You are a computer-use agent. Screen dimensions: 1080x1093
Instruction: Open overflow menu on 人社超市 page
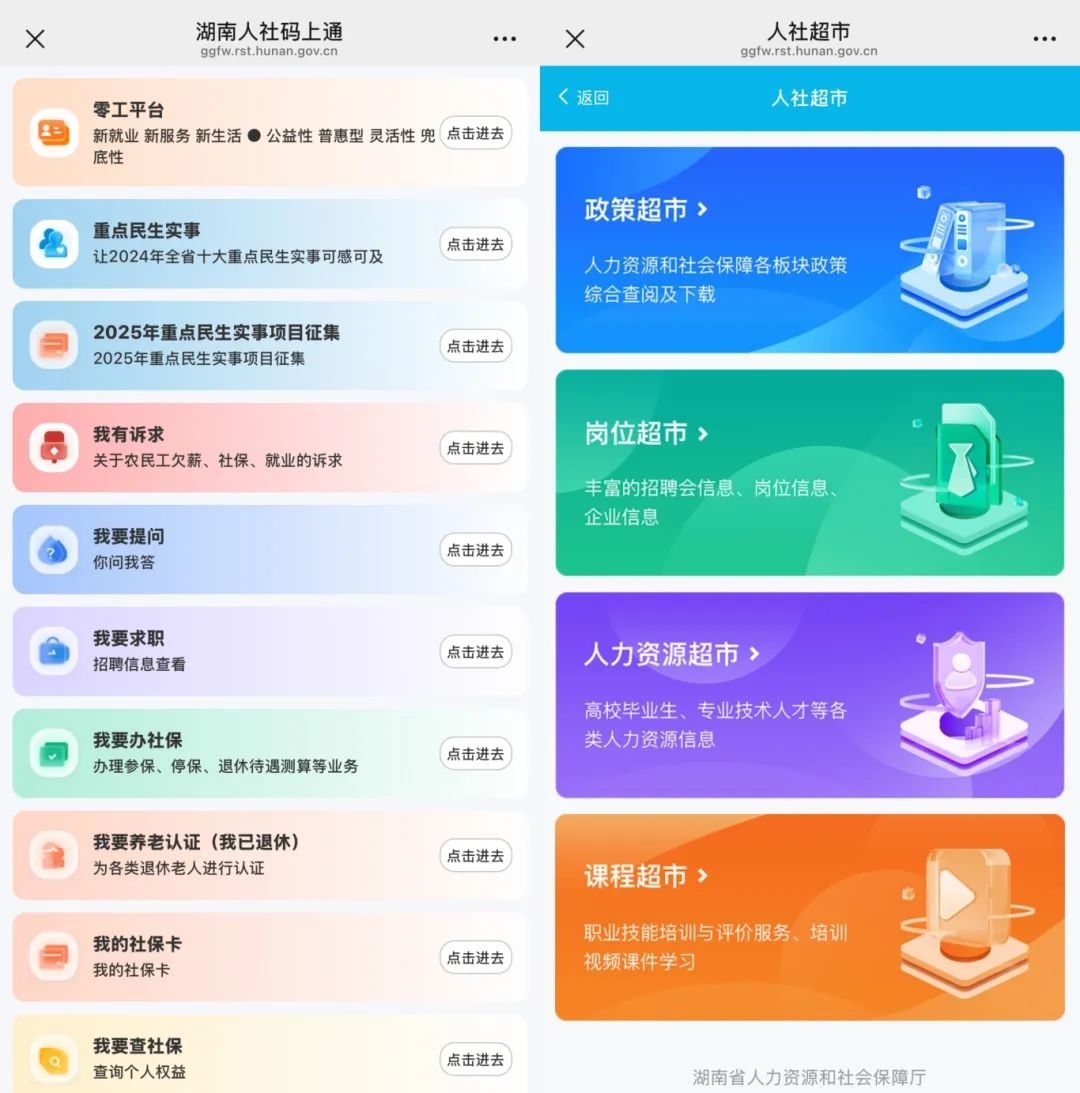(x=1045, y=39)
